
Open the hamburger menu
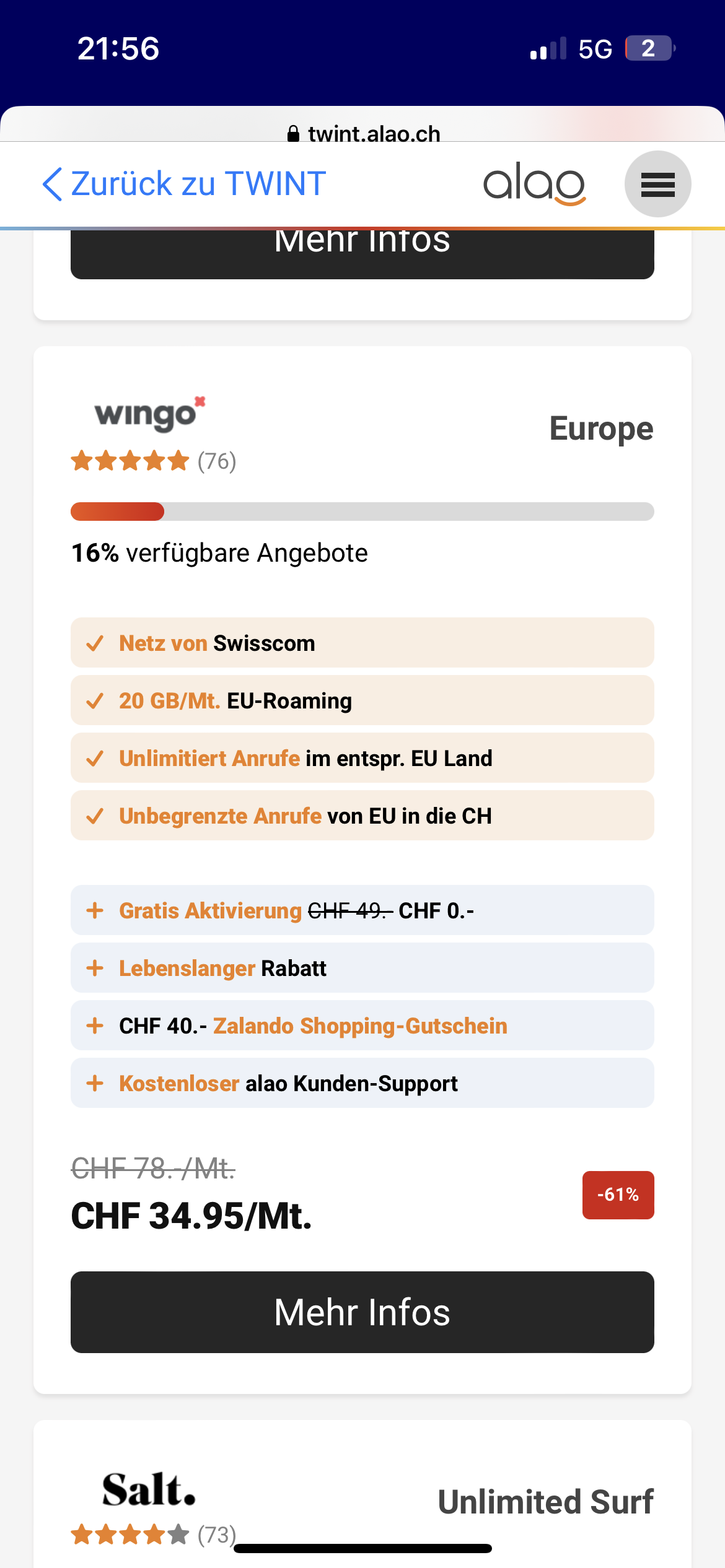[657, 184]
